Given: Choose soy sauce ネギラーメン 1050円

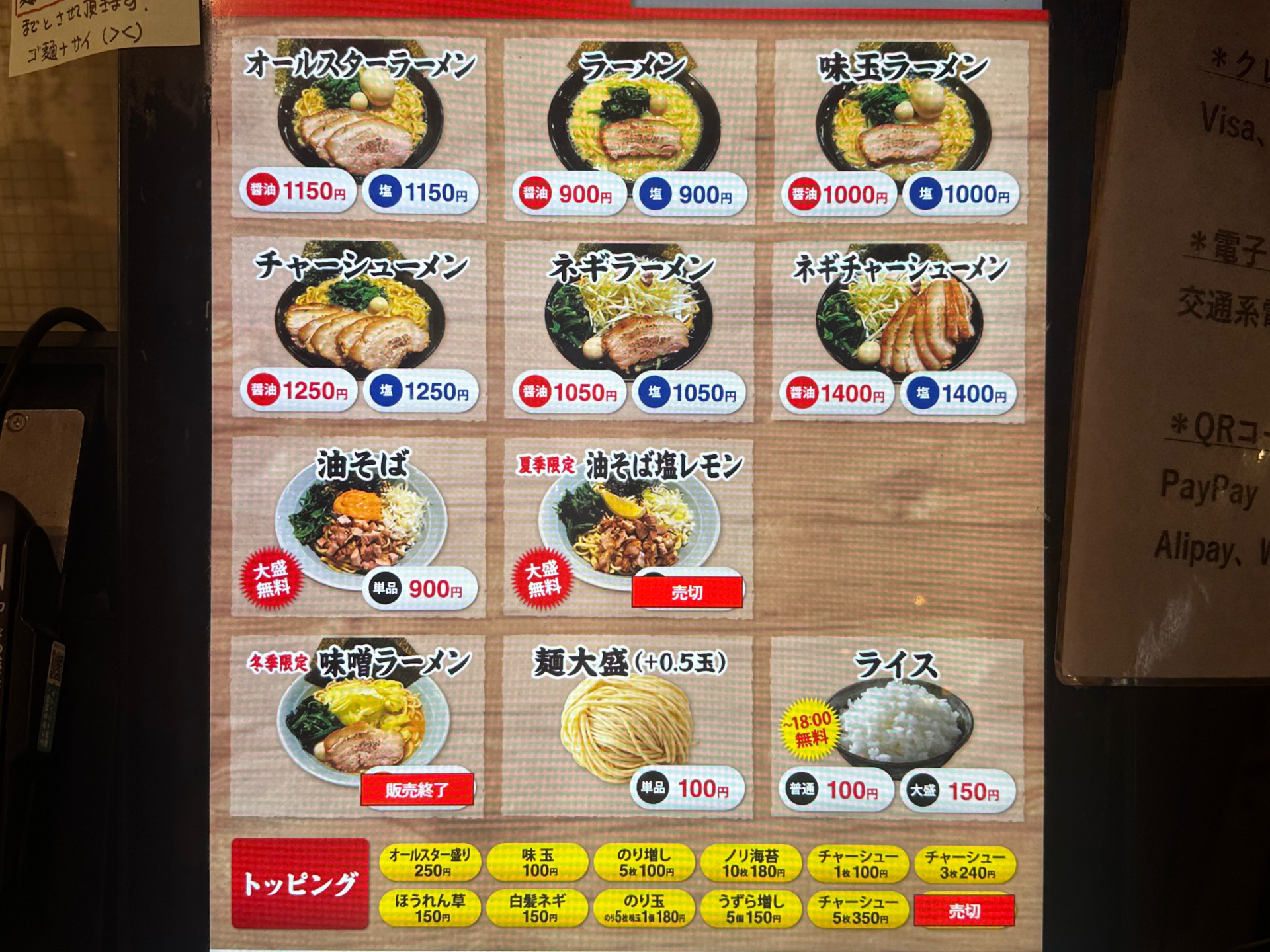Looking at the screenshot, I should click(x=568, y=393).
